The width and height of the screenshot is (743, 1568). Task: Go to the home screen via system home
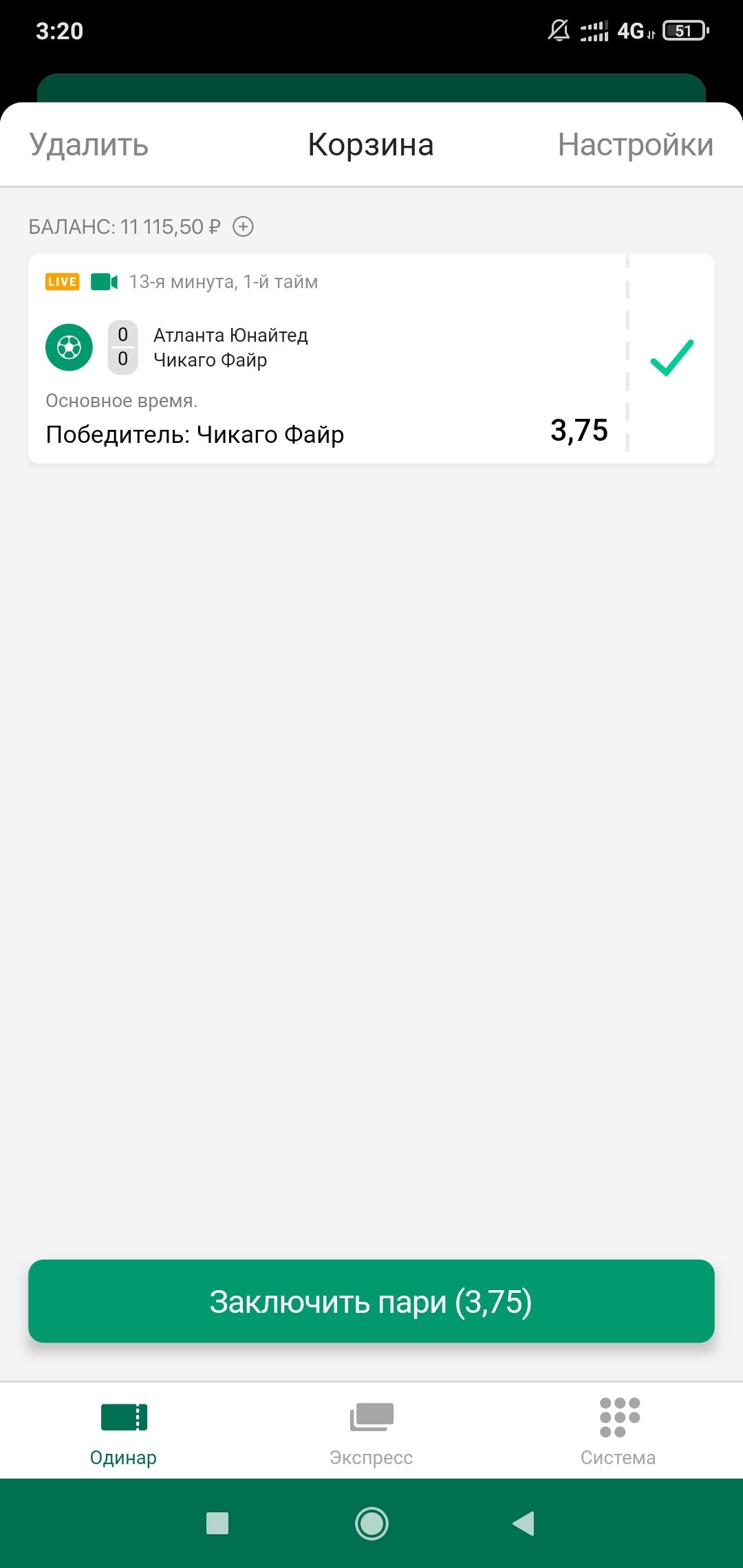point(371,1523)
